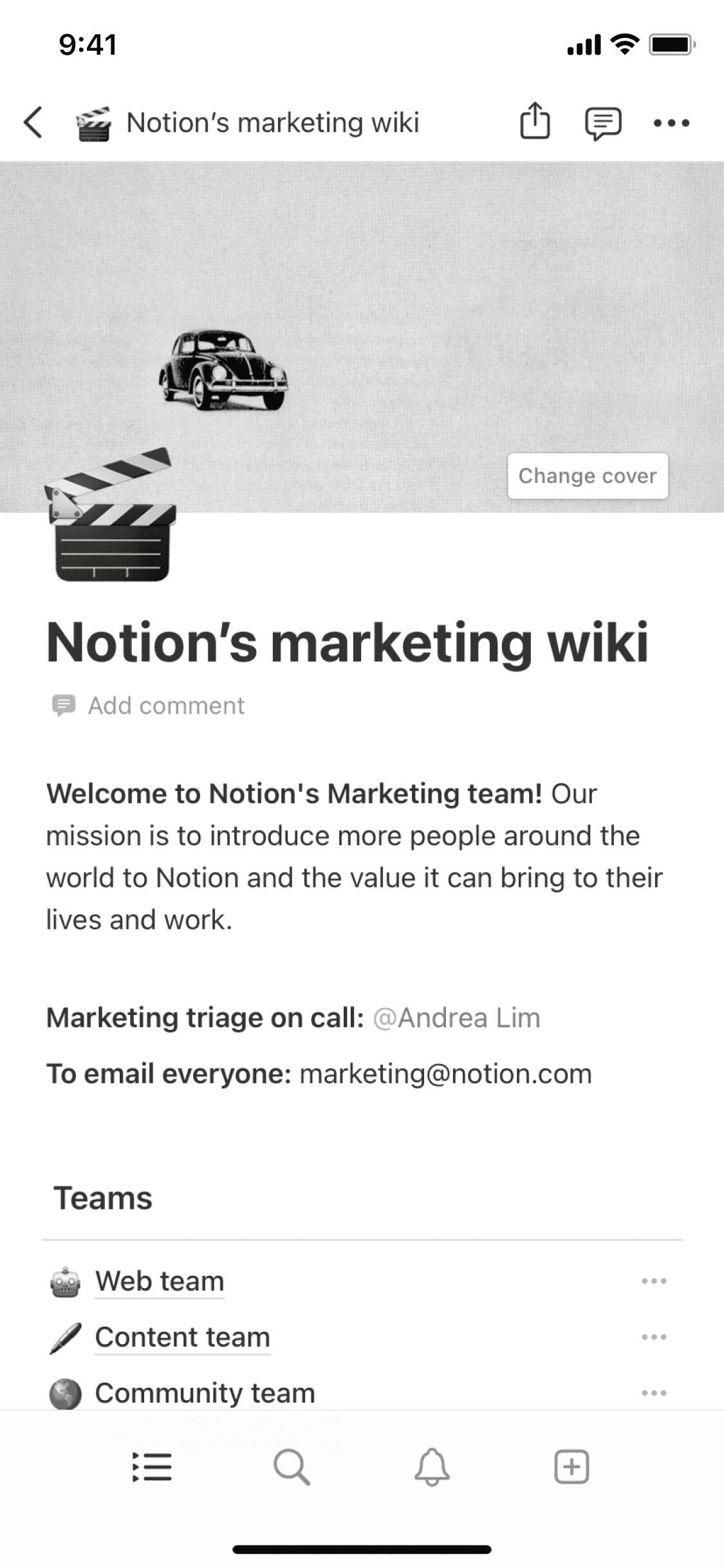This screenshot has width=724, height=1568.
Task: Open the Content team page
Action: [x=182, y=1337]
